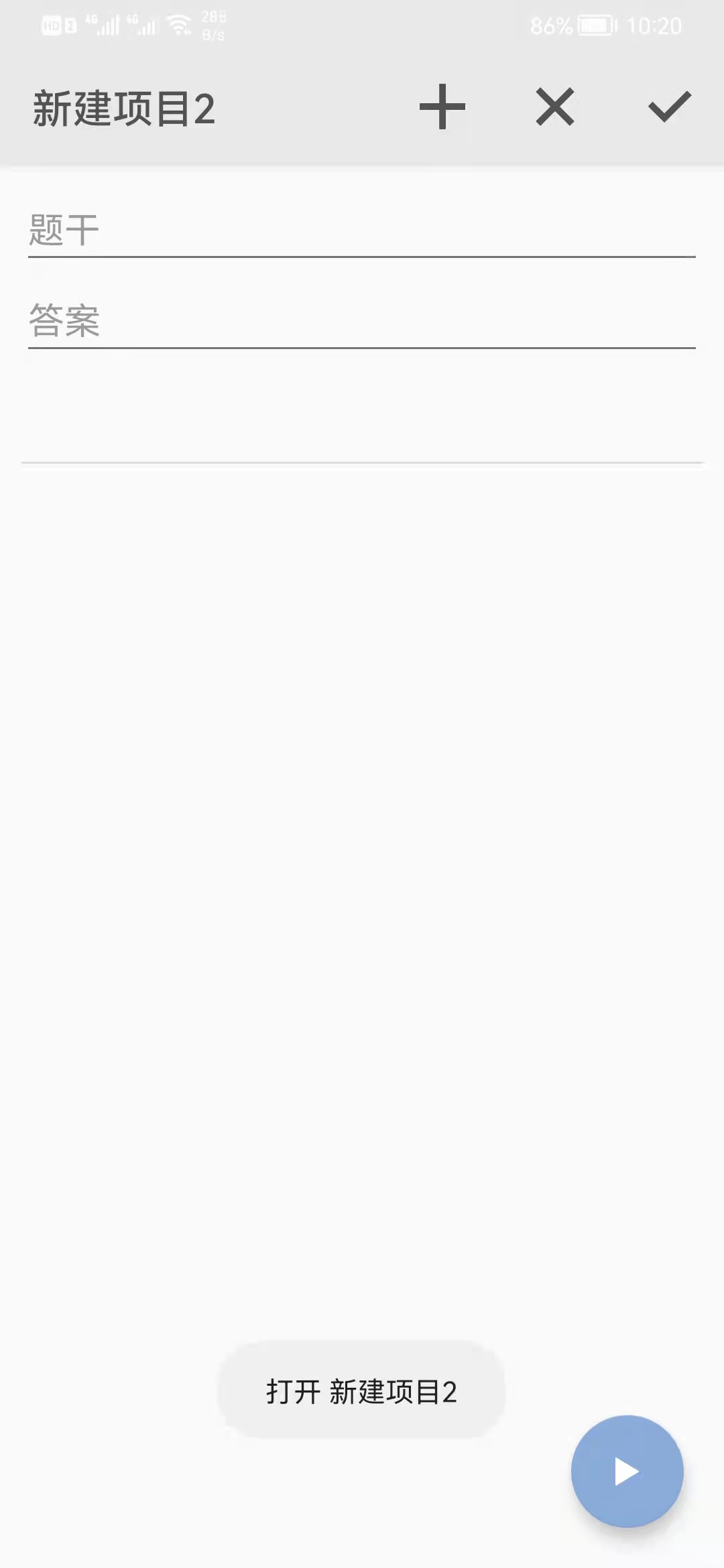Confirm with the checkmark icon
The width and height of the screenshot is (724, 1568).
[669, 107]
